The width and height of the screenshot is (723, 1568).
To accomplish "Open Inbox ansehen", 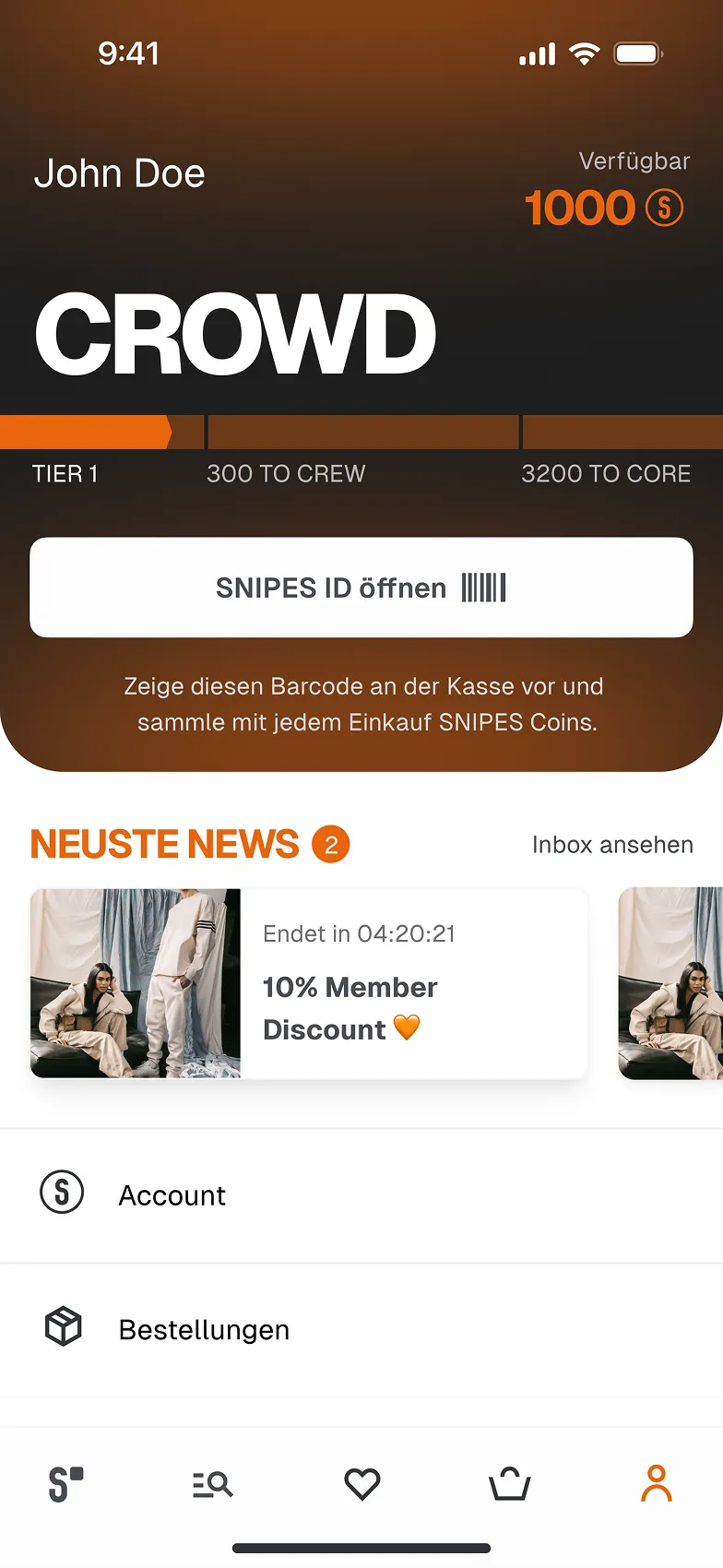I will click(x=611, y=844).
